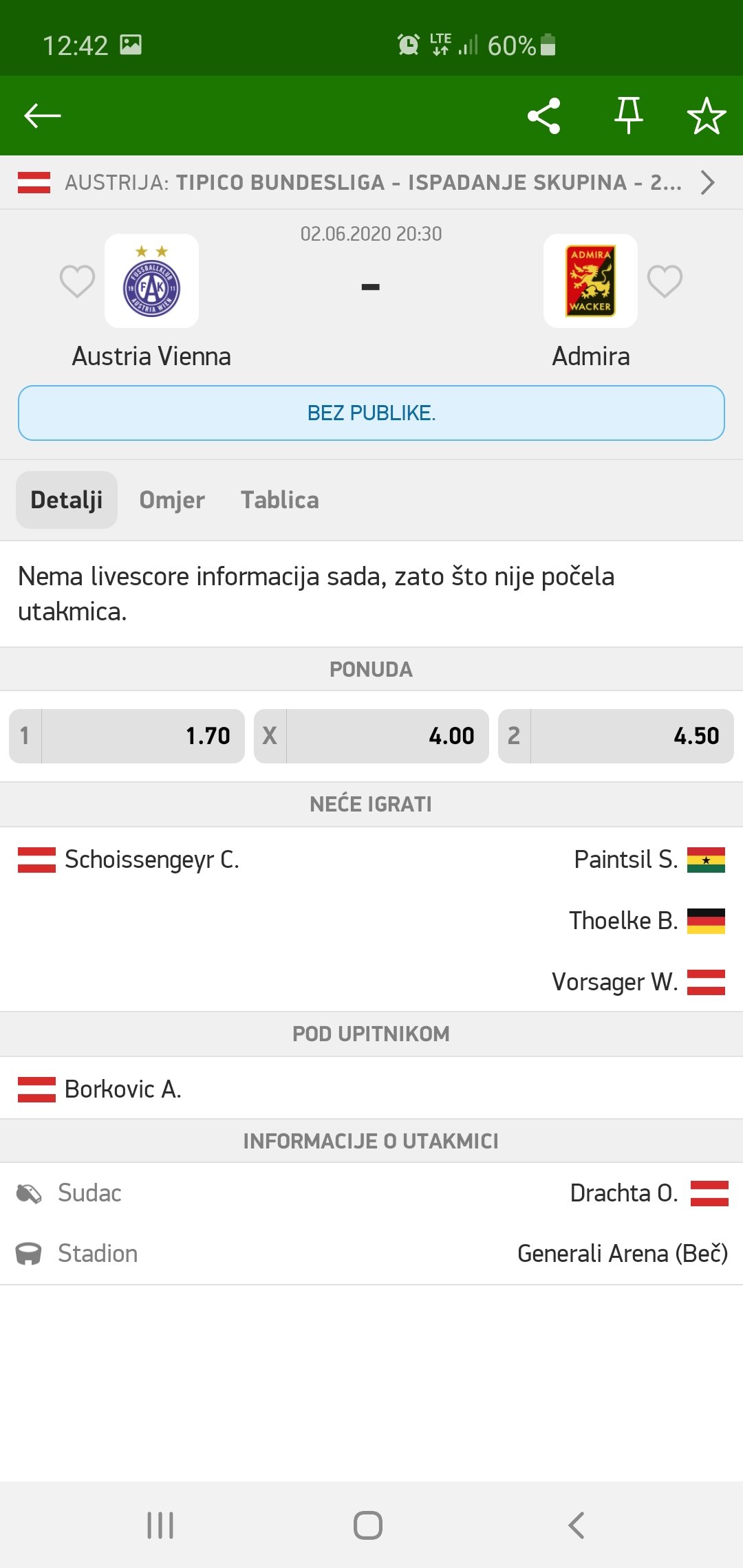Share this match
Viewport: 743px width, 1568px height.
pos(543,116)
